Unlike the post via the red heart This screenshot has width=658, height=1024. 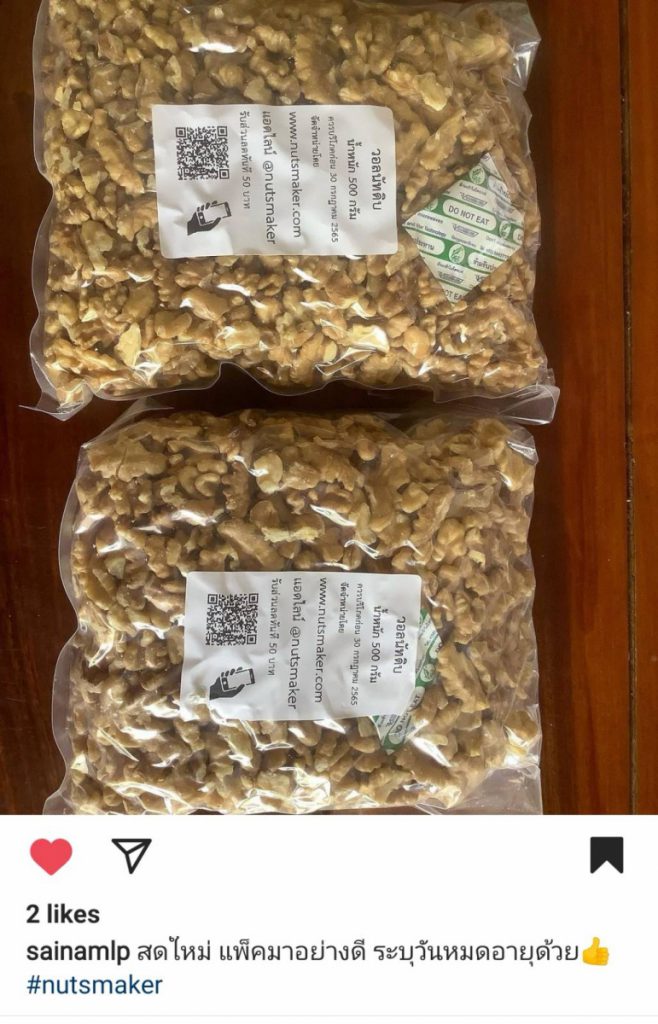point(51,856)
